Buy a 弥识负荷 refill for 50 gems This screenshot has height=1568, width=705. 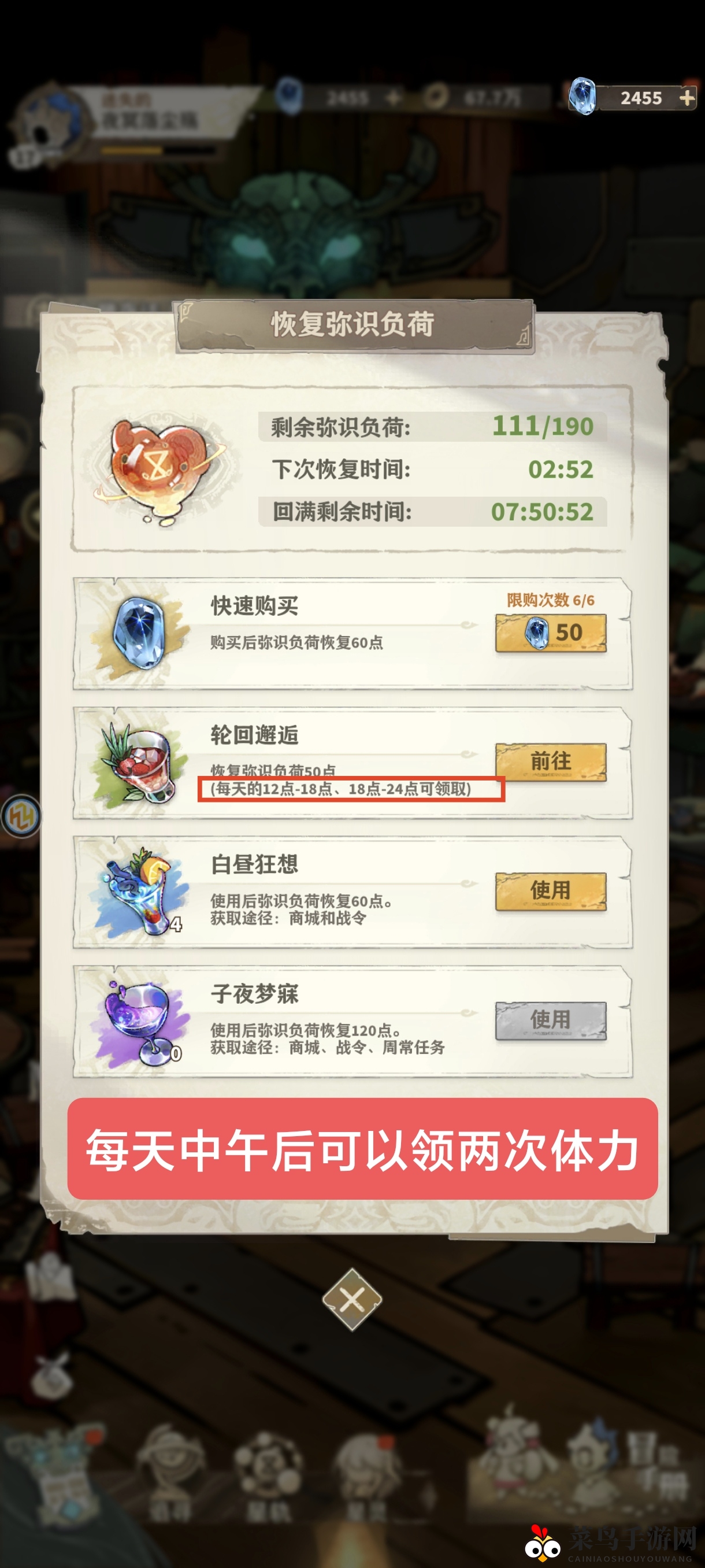click(x=551, y=633)
